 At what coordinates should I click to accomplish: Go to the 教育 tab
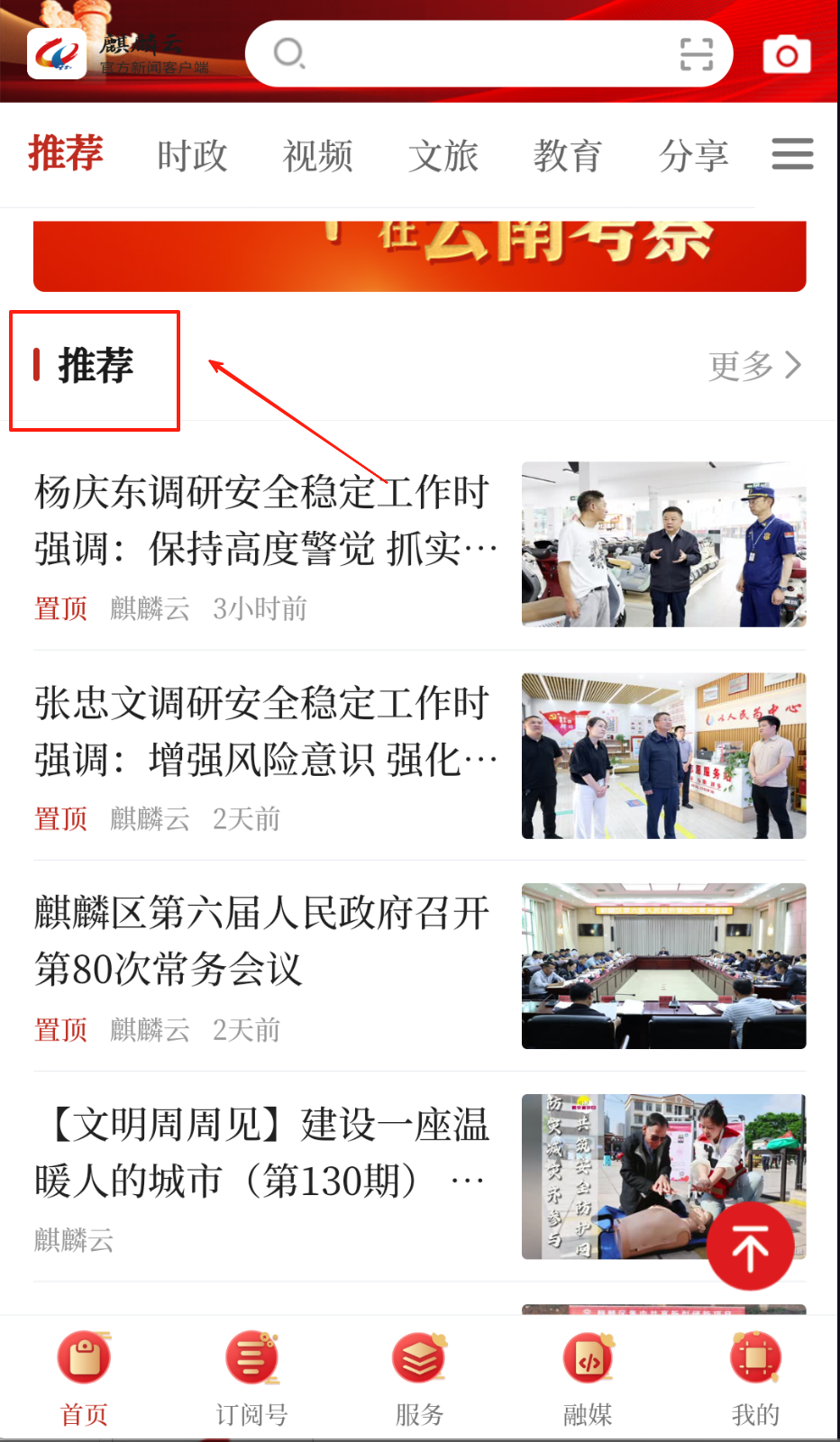568,156
